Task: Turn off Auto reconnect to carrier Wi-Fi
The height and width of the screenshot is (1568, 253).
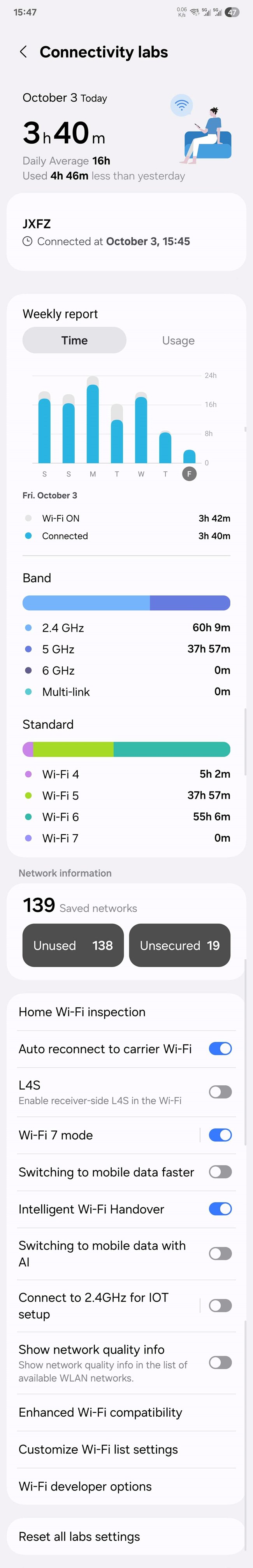Action: 220,1049
